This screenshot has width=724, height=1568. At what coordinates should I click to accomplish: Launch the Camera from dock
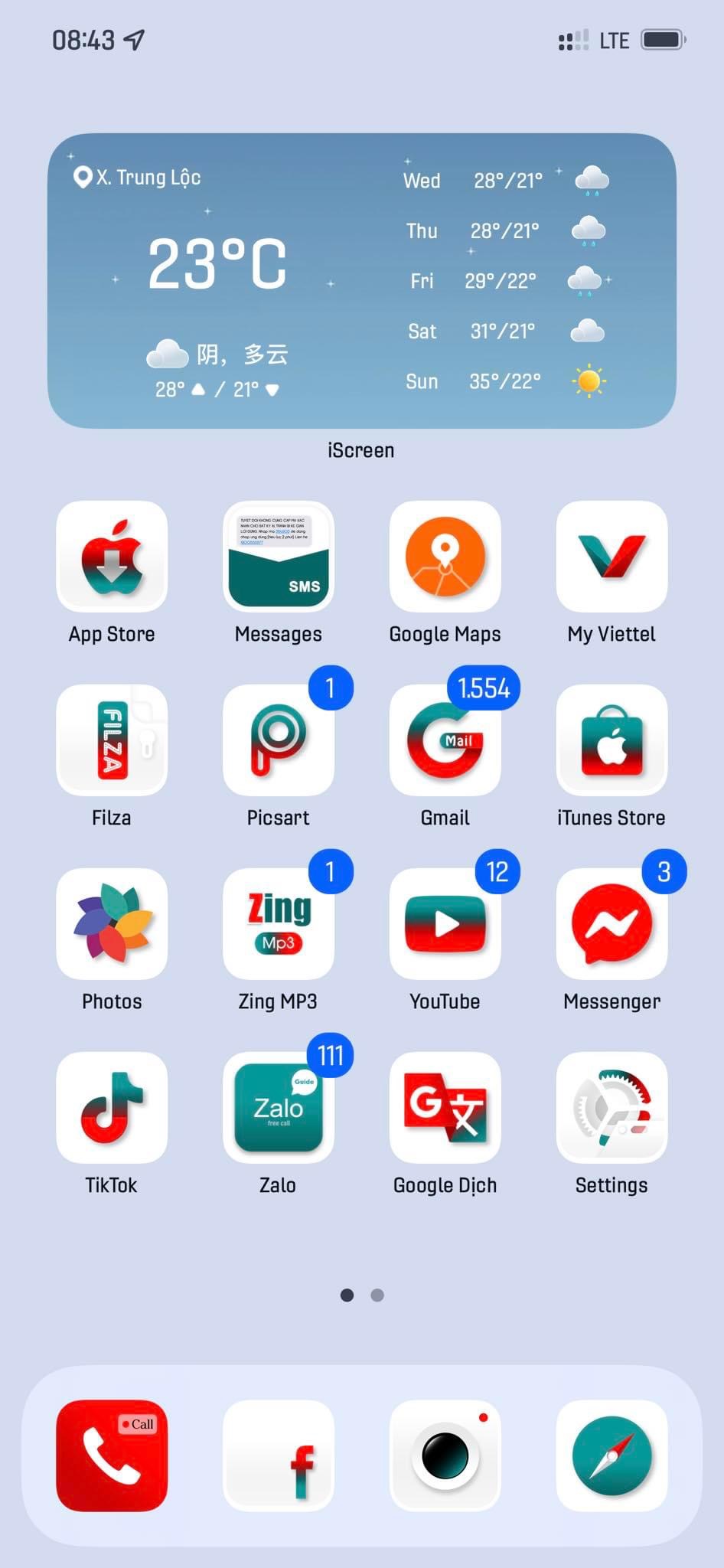click(445, 1455)
